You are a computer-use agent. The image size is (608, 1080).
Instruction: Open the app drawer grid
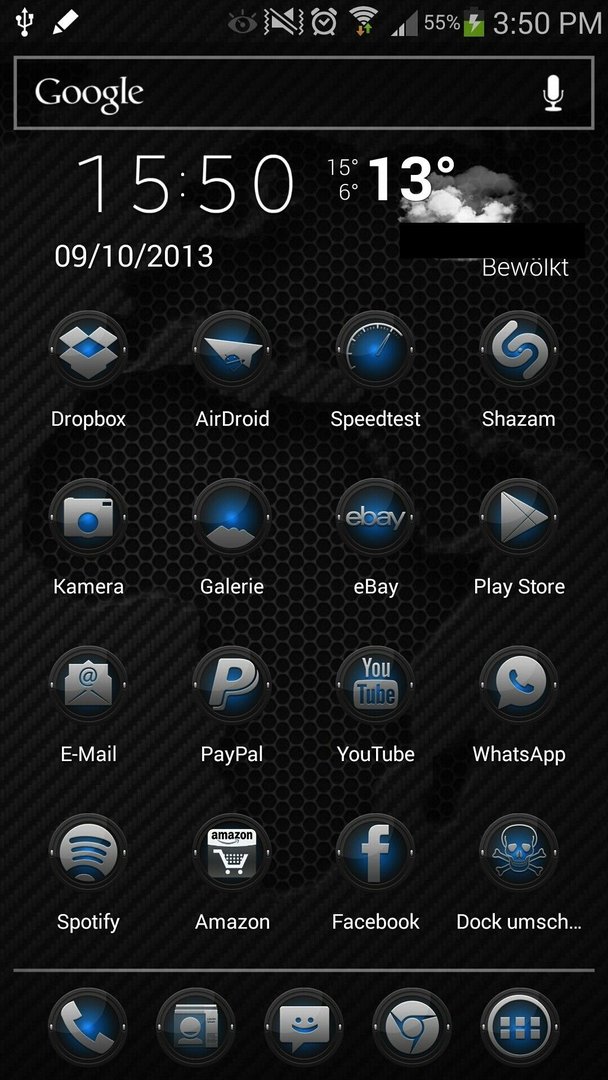tap(518, 1026)
